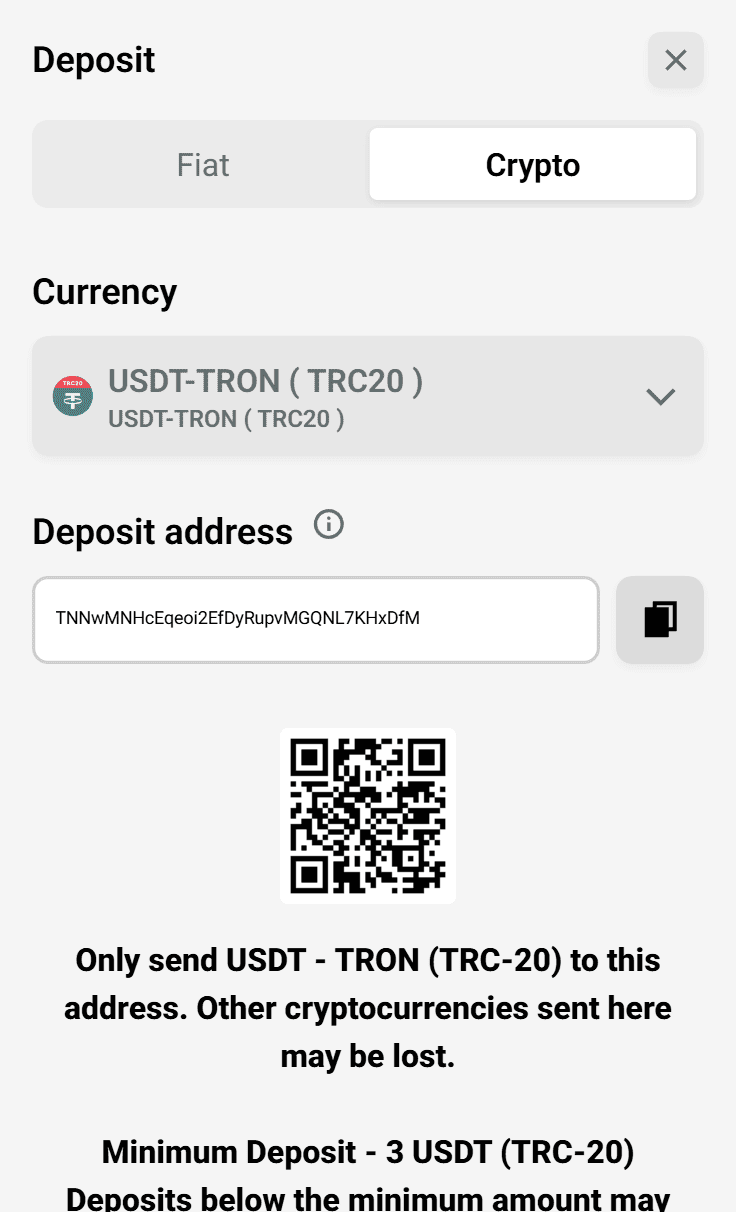Switch to the Fiat tab
The width and height of the screenshot is (736, 1212).
(203, 164)
